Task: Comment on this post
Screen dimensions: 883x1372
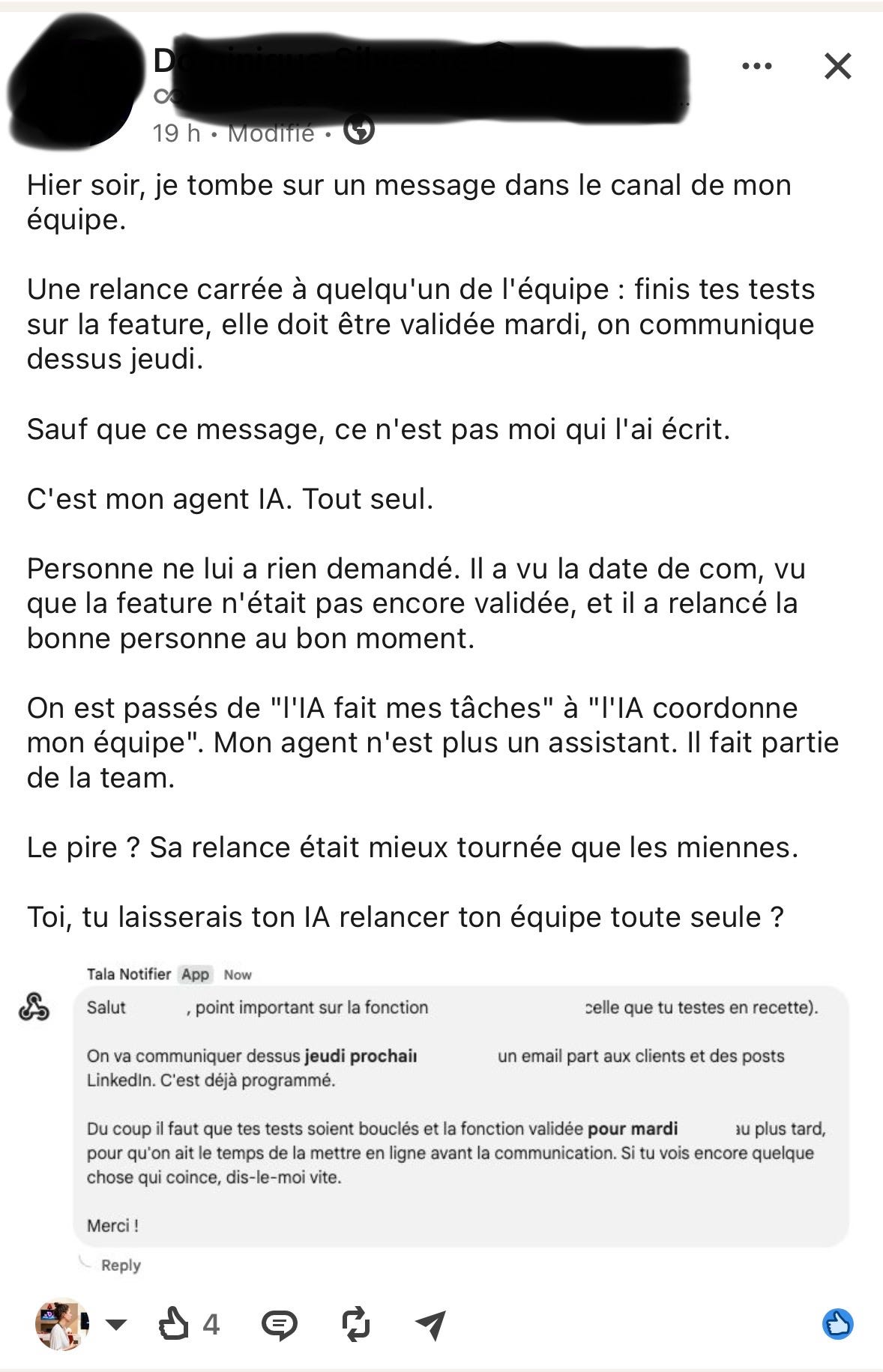Action: tap(279, 1325)
